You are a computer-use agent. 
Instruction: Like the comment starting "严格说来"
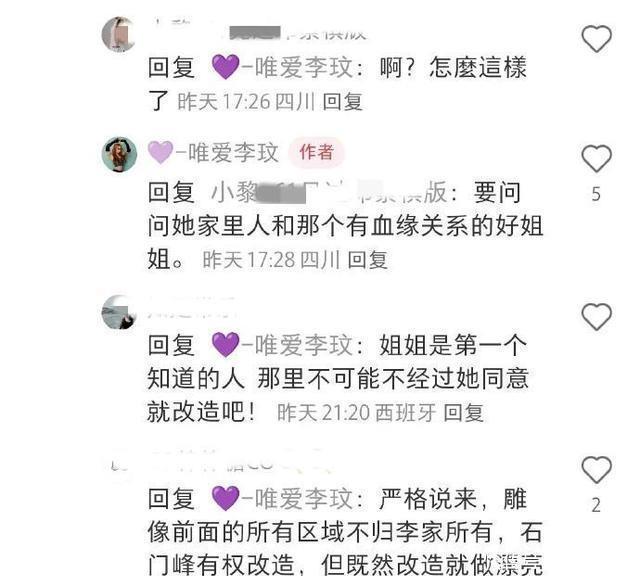pyautogui.click(x=596, y=470)
